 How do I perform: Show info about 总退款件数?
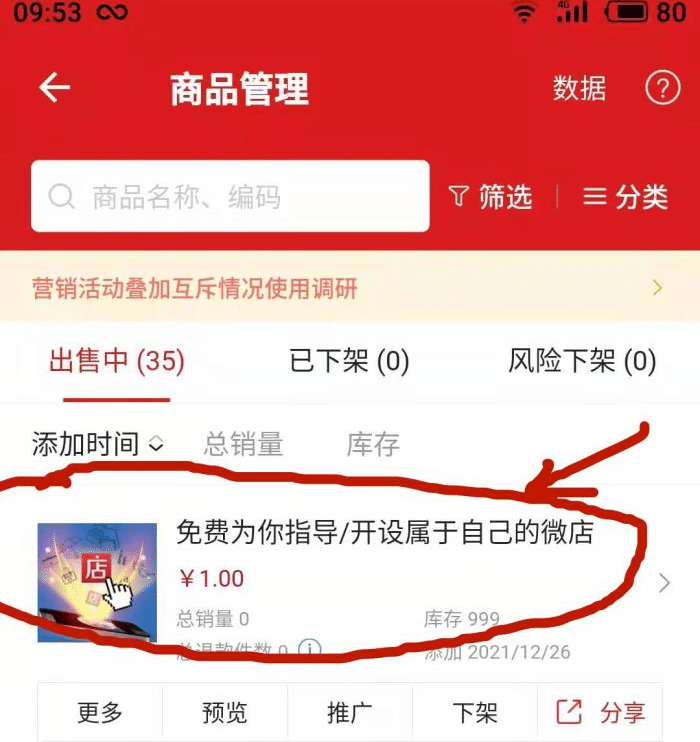pos(311,649)
